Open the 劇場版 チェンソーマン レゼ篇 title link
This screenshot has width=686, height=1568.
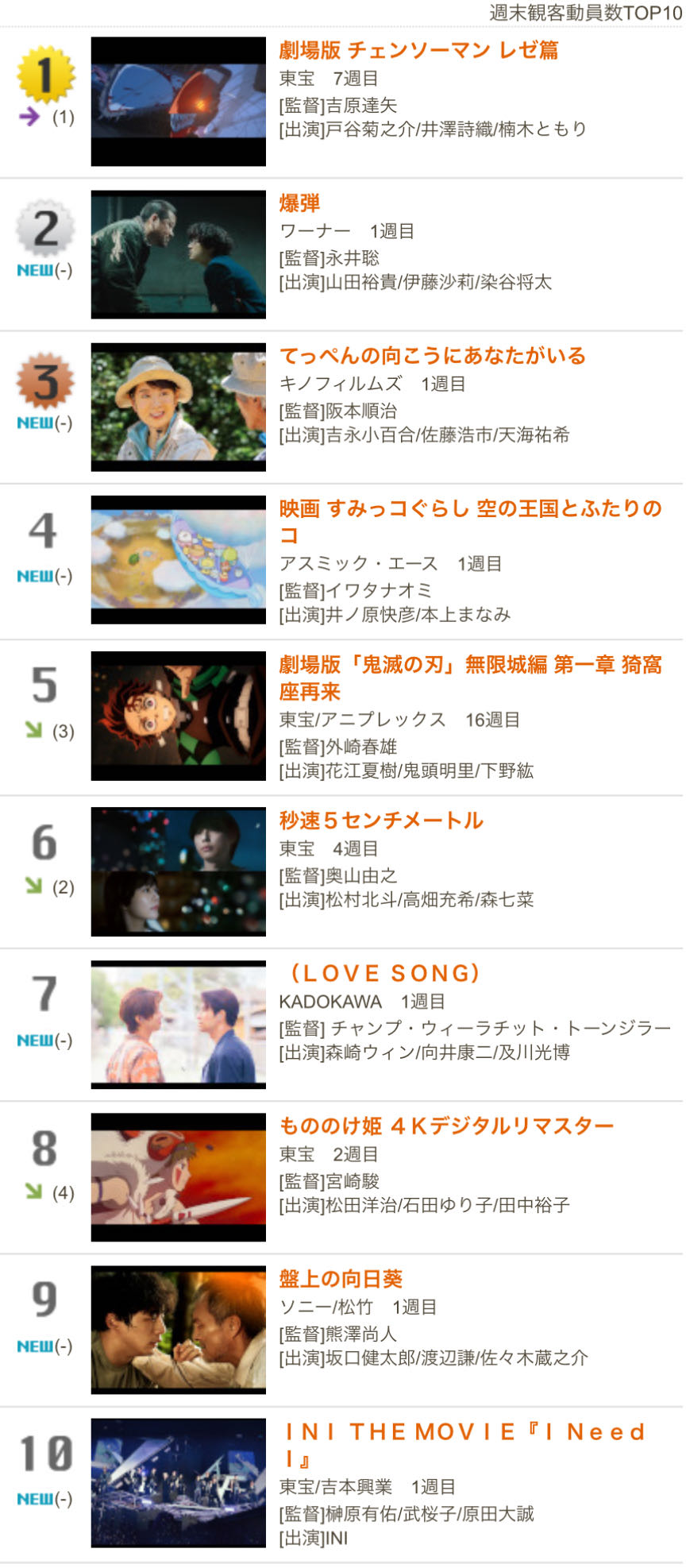click(x=418, y=50)
